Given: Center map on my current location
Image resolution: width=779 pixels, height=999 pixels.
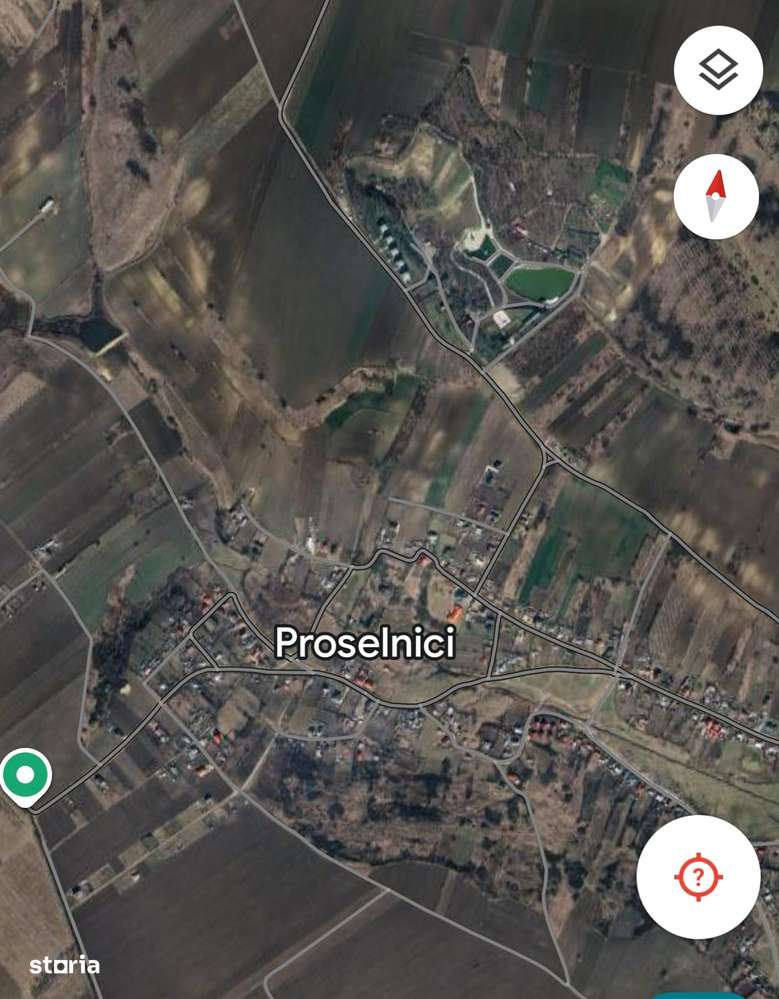Looking at the screenshot, I should pyautogui.click(x=698, y=879).
